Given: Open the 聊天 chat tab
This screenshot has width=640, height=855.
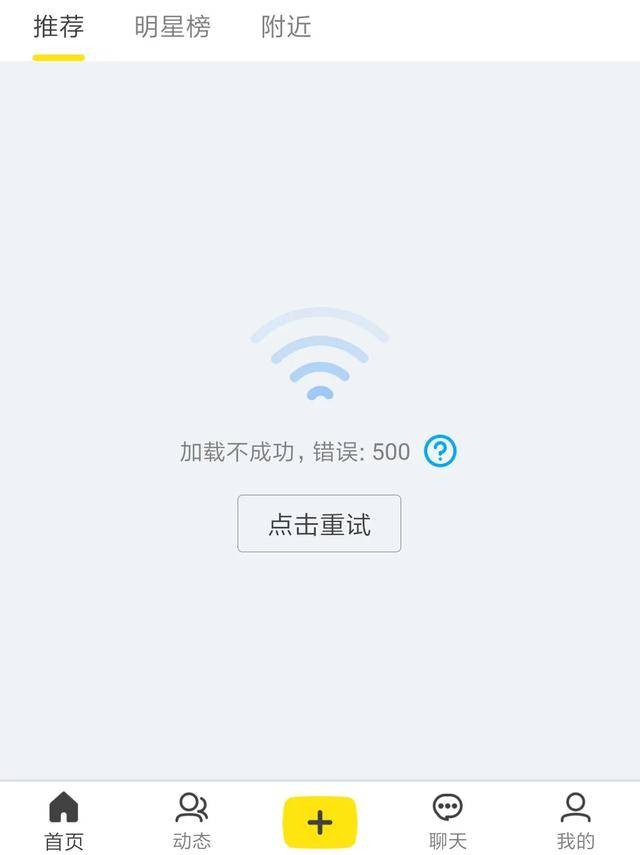Looking at the screenshot, I should [x=447, y=820].
